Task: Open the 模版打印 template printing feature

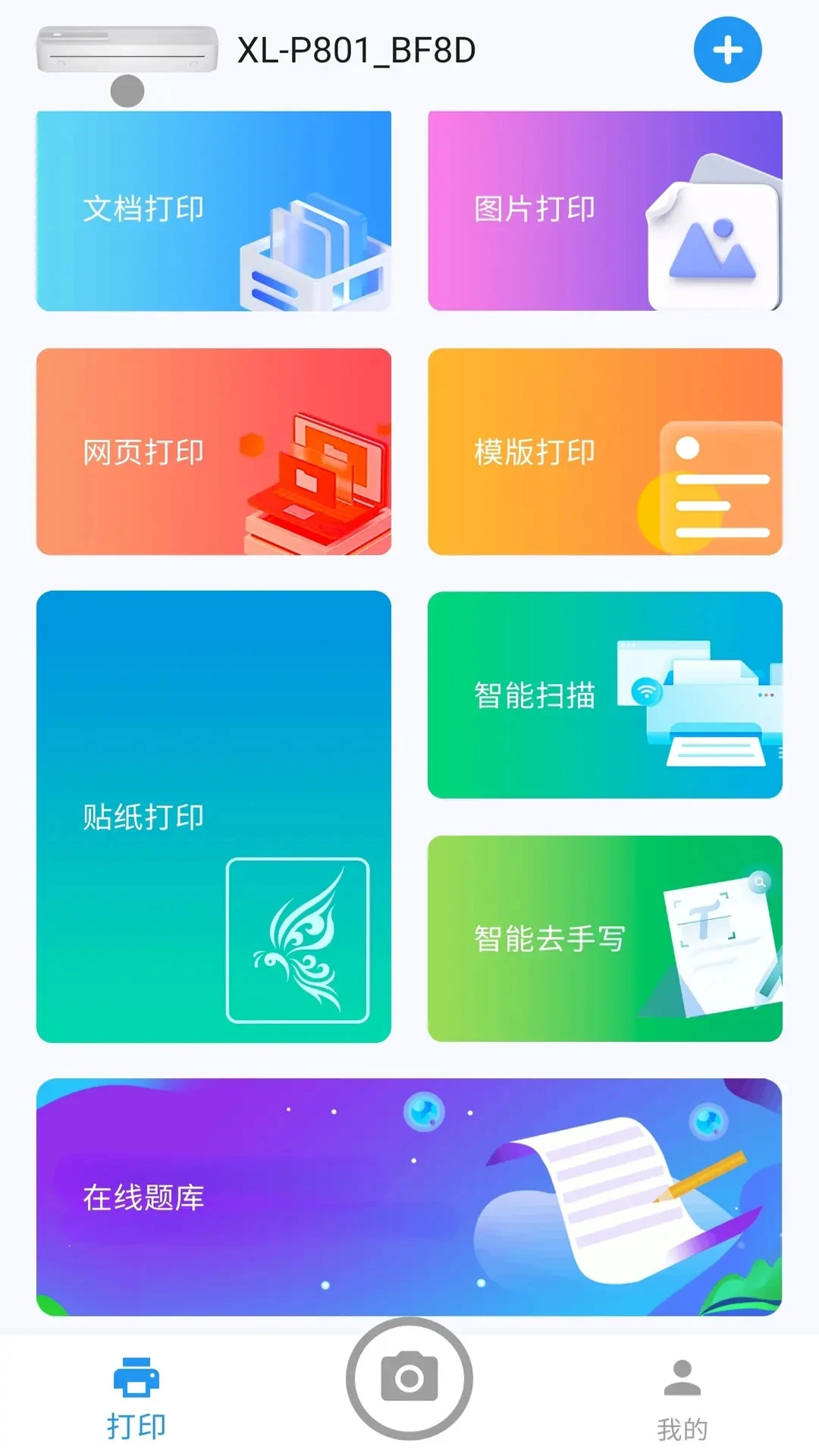Action: click(604, 452)
